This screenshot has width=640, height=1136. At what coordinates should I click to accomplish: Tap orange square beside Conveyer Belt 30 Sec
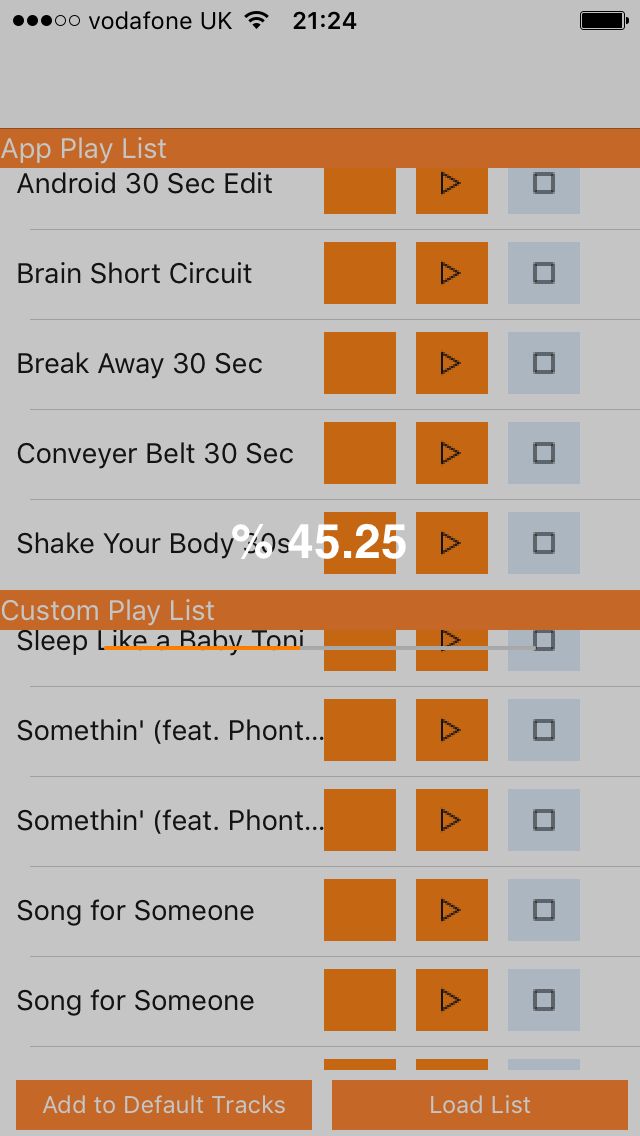point(359,453)
